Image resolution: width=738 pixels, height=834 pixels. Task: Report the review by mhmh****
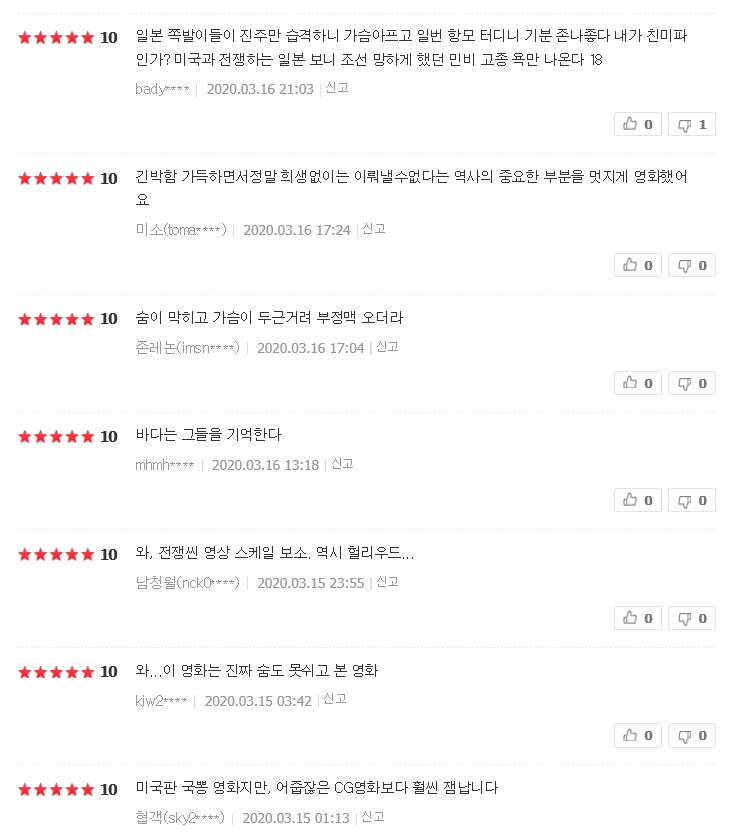pyautogui.click(x=343, y=464)
